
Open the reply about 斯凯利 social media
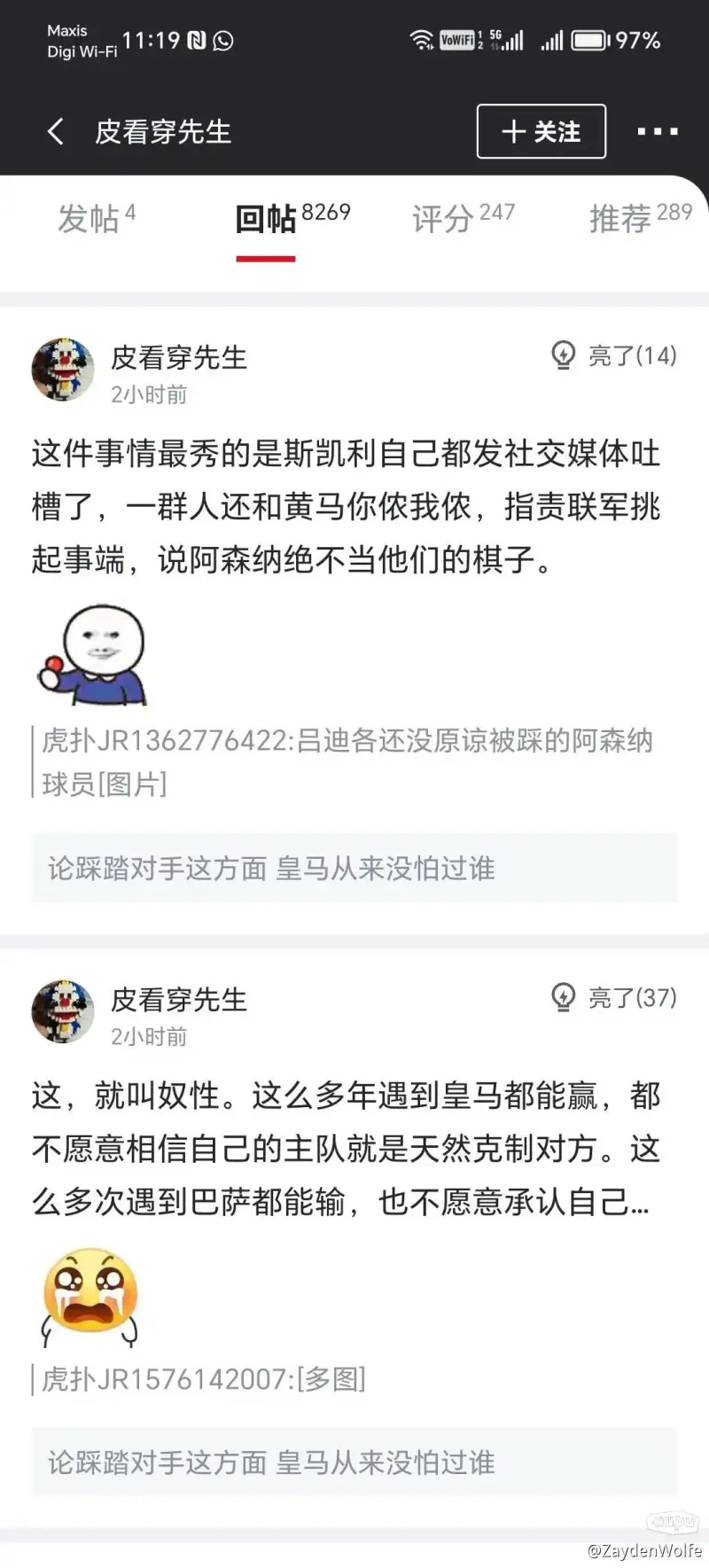346,507
